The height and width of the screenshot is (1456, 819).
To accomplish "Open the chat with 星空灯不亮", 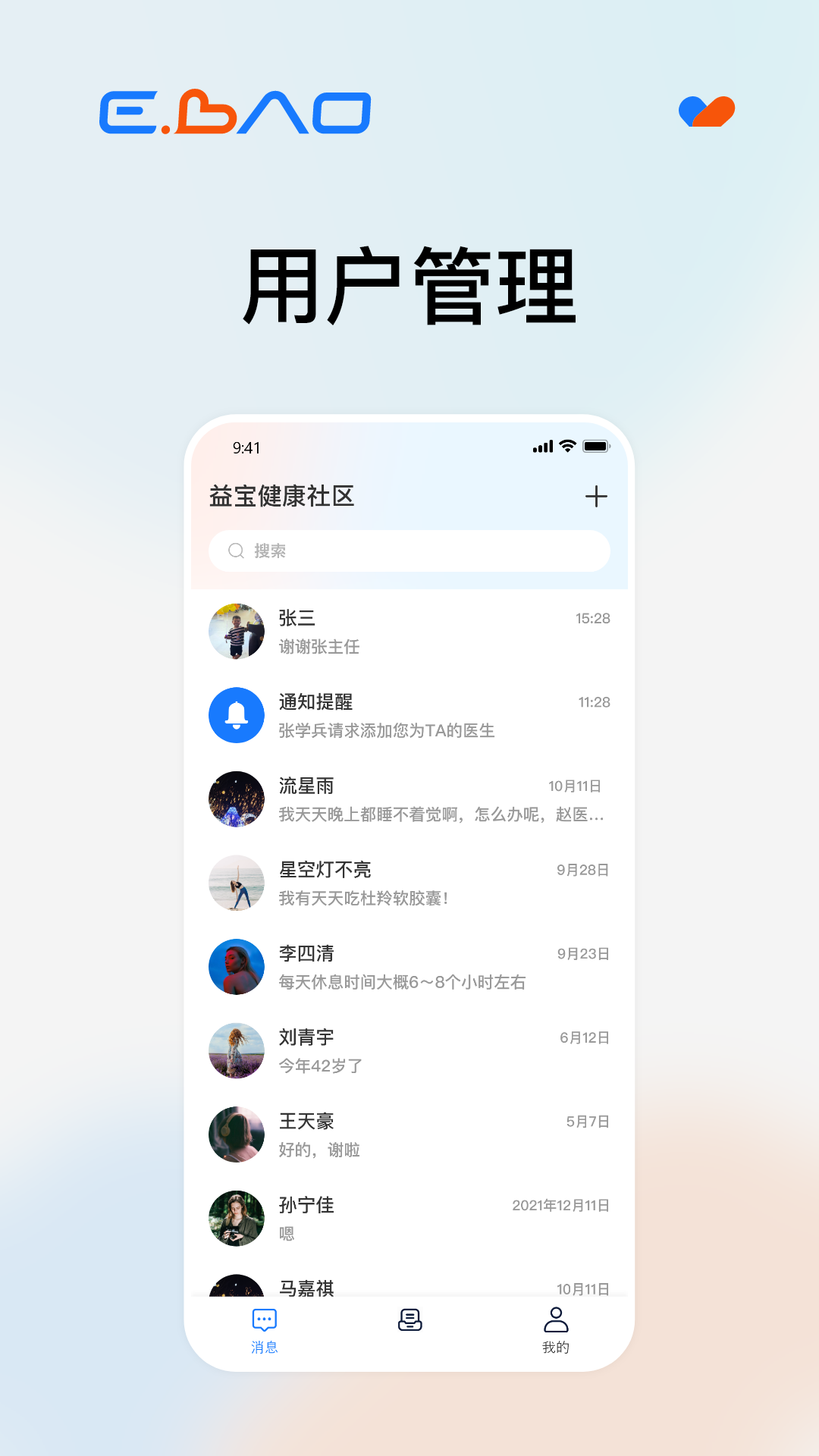I will tap(409, 883).
